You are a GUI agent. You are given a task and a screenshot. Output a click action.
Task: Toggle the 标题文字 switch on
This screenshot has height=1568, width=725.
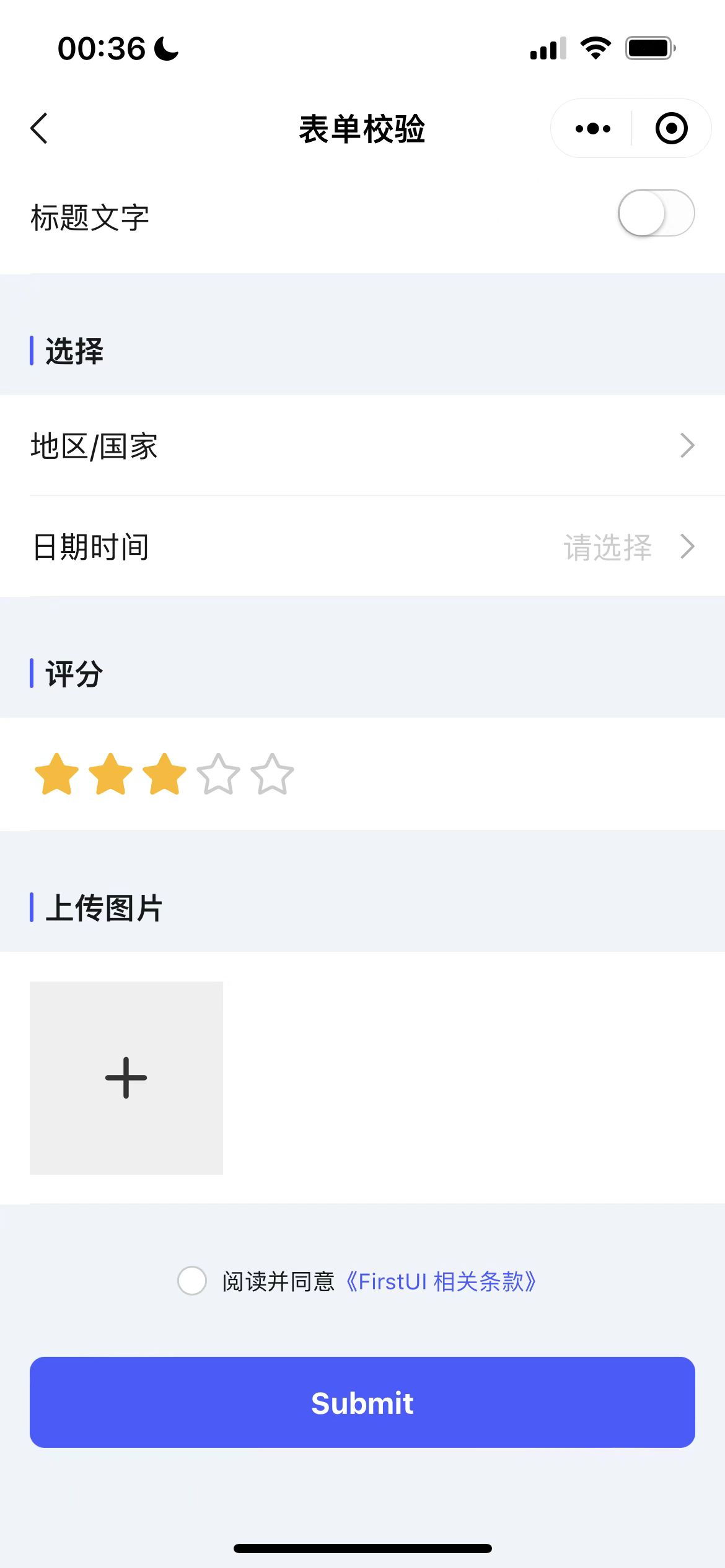point(656,213)
